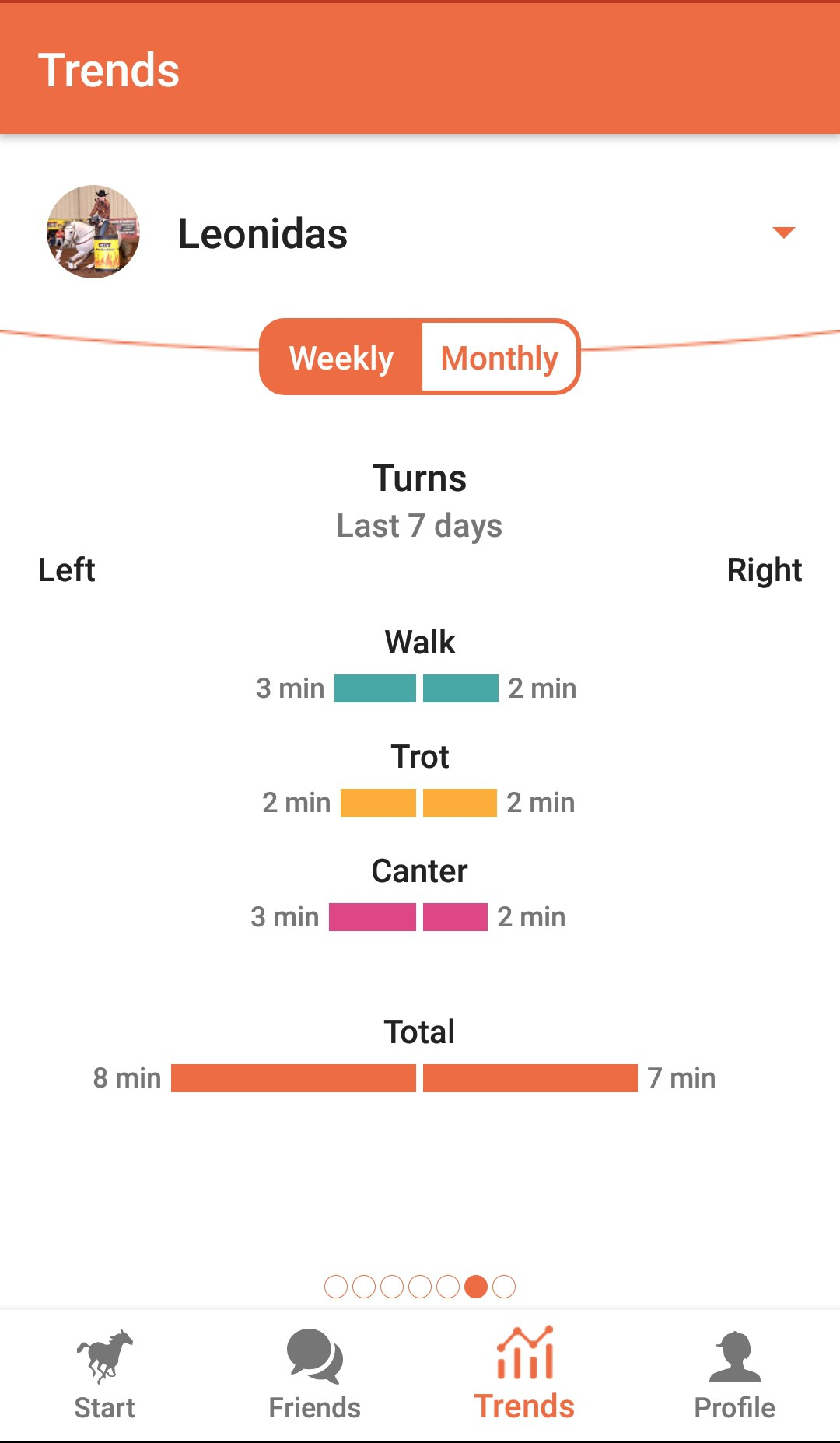The height and width of the screenshot is (1443, 840).
Task: Select the currently active page dot
Action: tap(476, 1287)
